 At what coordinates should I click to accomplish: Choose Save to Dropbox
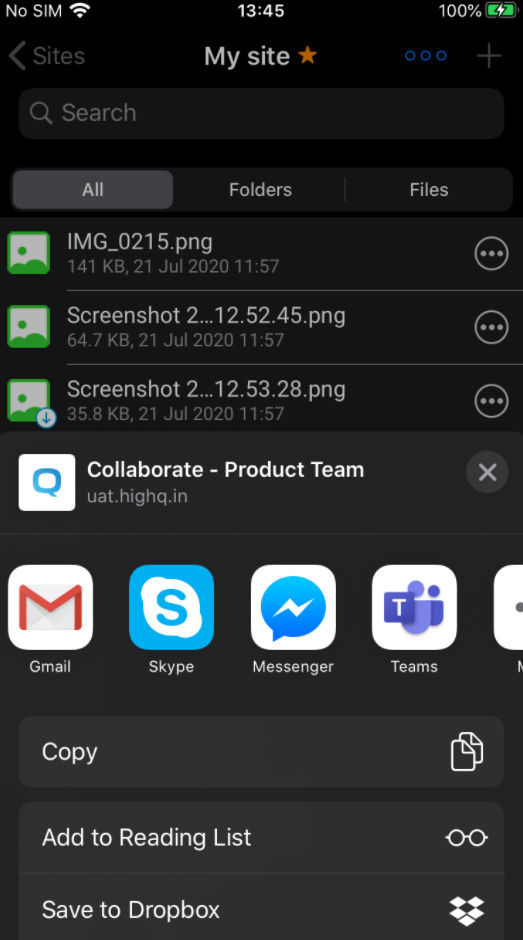pos(261,909)
